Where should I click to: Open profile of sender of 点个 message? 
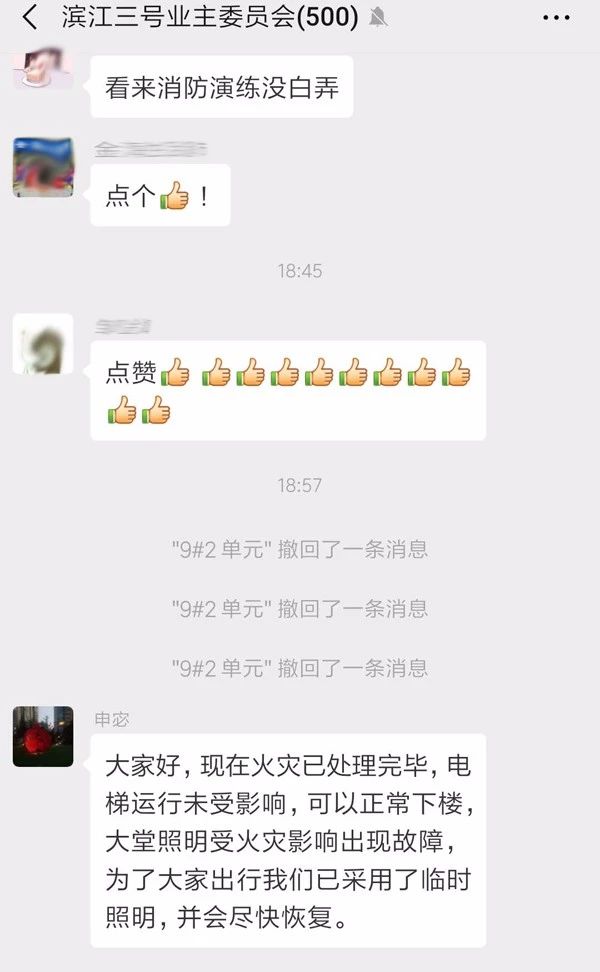click(43, 167)
